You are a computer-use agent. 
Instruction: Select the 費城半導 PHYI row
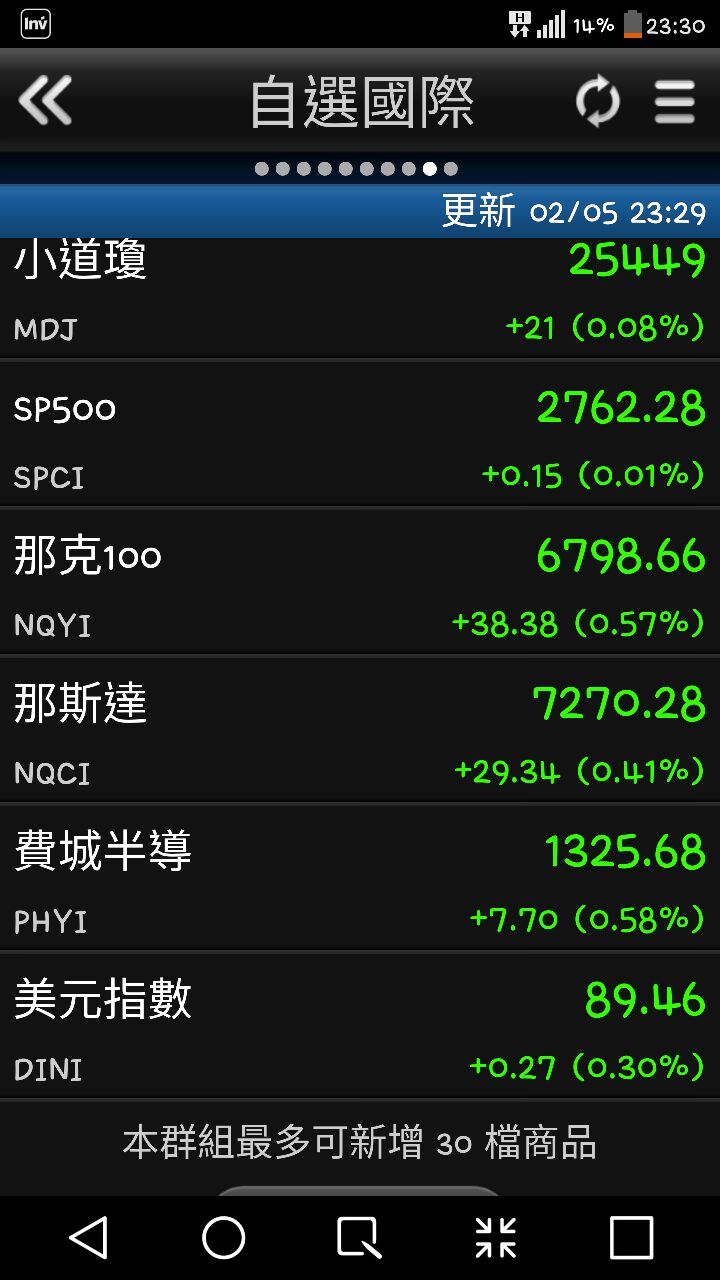(360, 878)
